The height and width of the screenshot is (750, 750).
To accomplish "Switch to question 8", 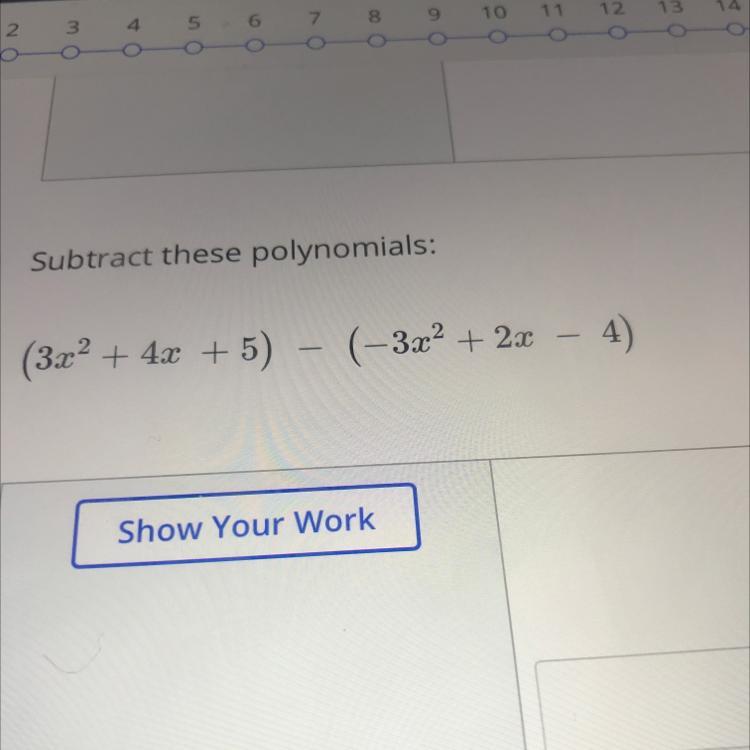I will point(376,41).
